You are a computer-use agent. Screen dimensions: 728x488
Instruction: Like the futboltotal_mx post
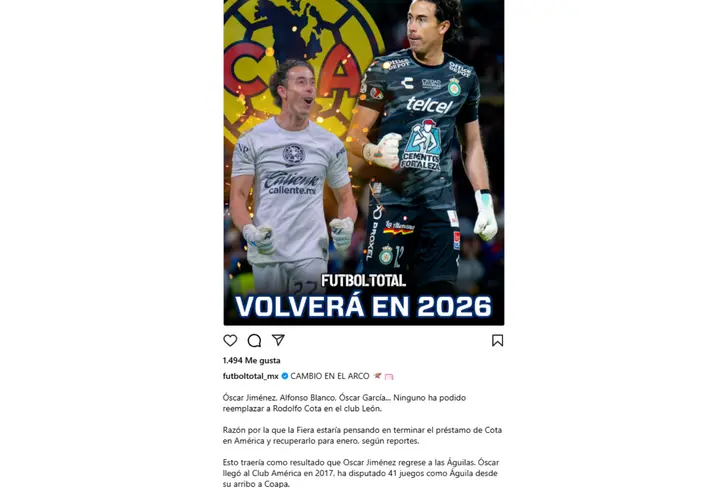[x=230, y=340]
